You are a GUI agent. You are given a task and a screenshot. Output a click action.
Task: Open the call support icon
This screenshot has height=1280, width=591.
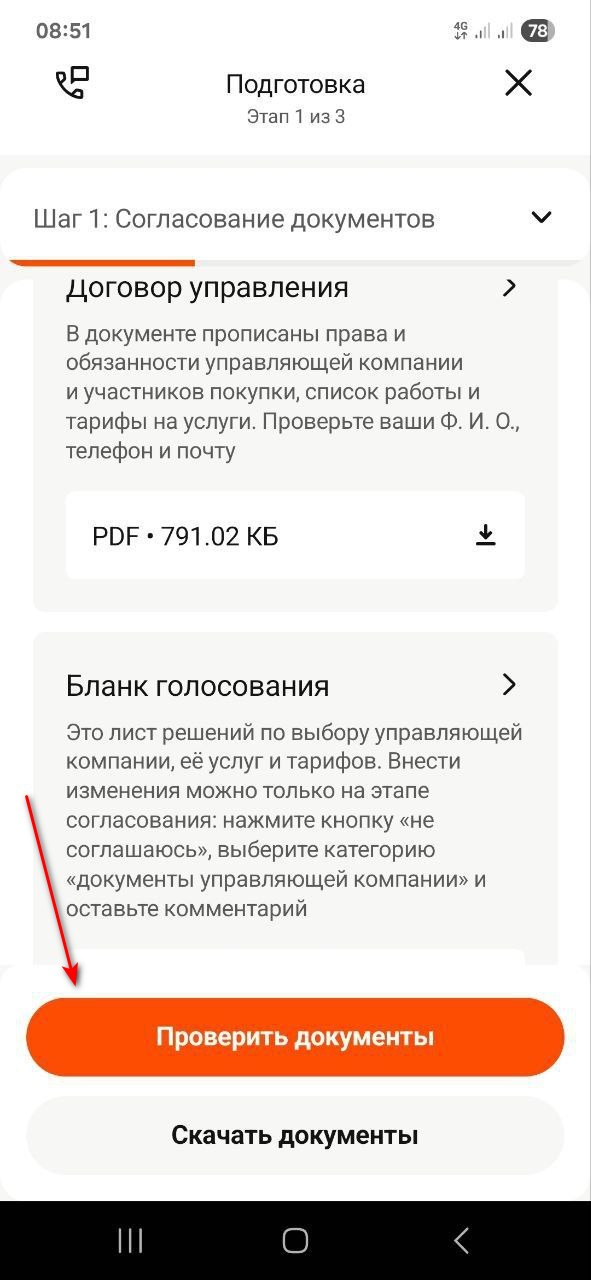(x=72, y=82)
